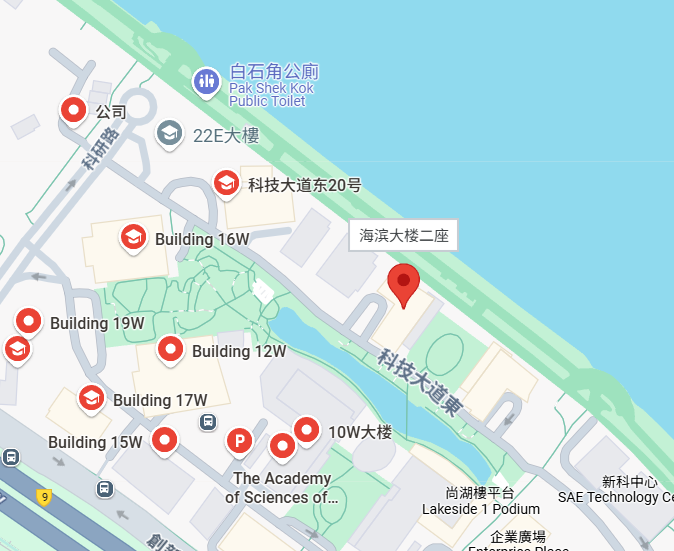The image size is (674, 551).
Task: Select the Building 17W marker
Action: point(91,398)
